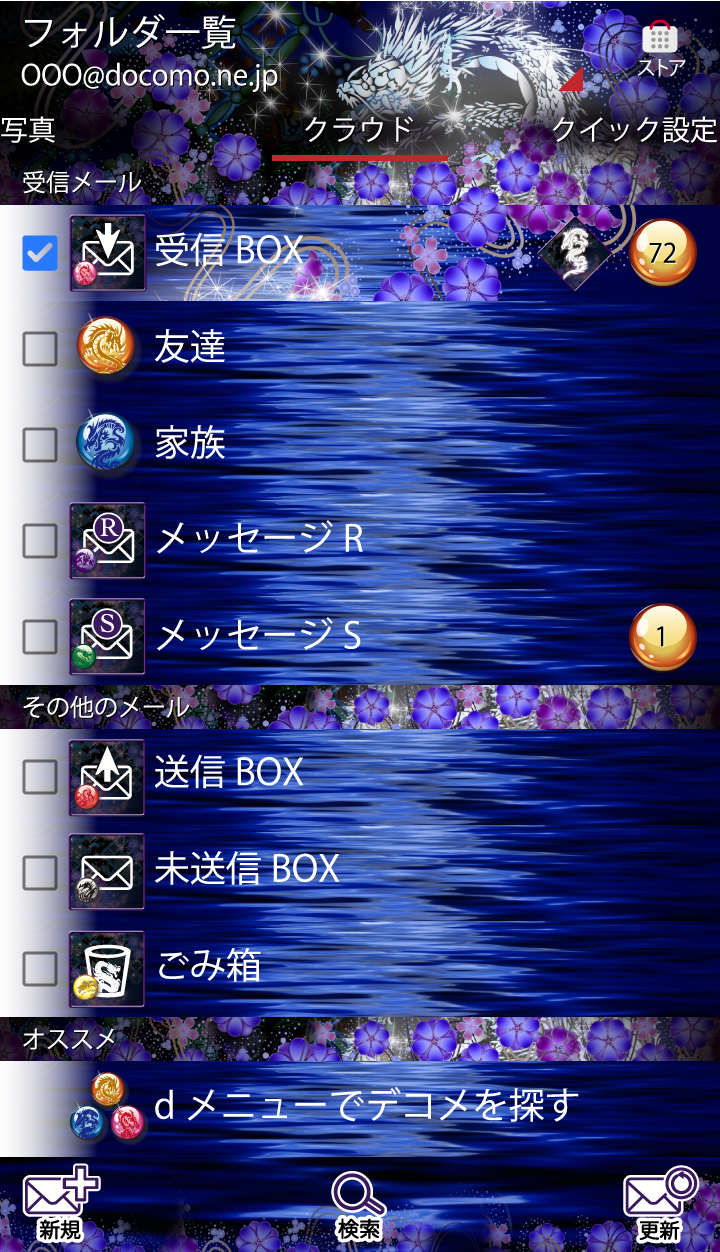Open the ストア store icon
720x1252 pixels.
tap(660, 48)
